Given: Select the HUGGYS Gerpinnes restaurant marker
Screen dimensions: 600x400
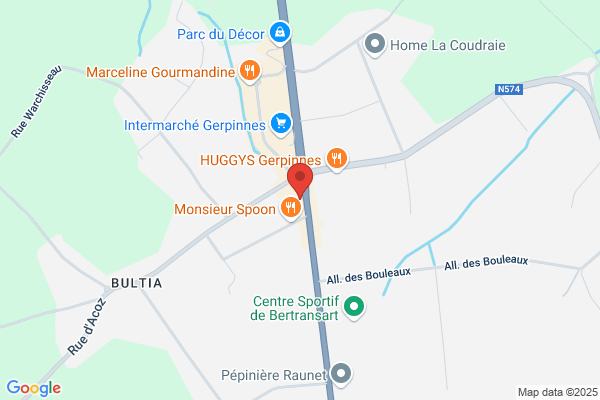Looking at the screenshot, I should point(337,159).
